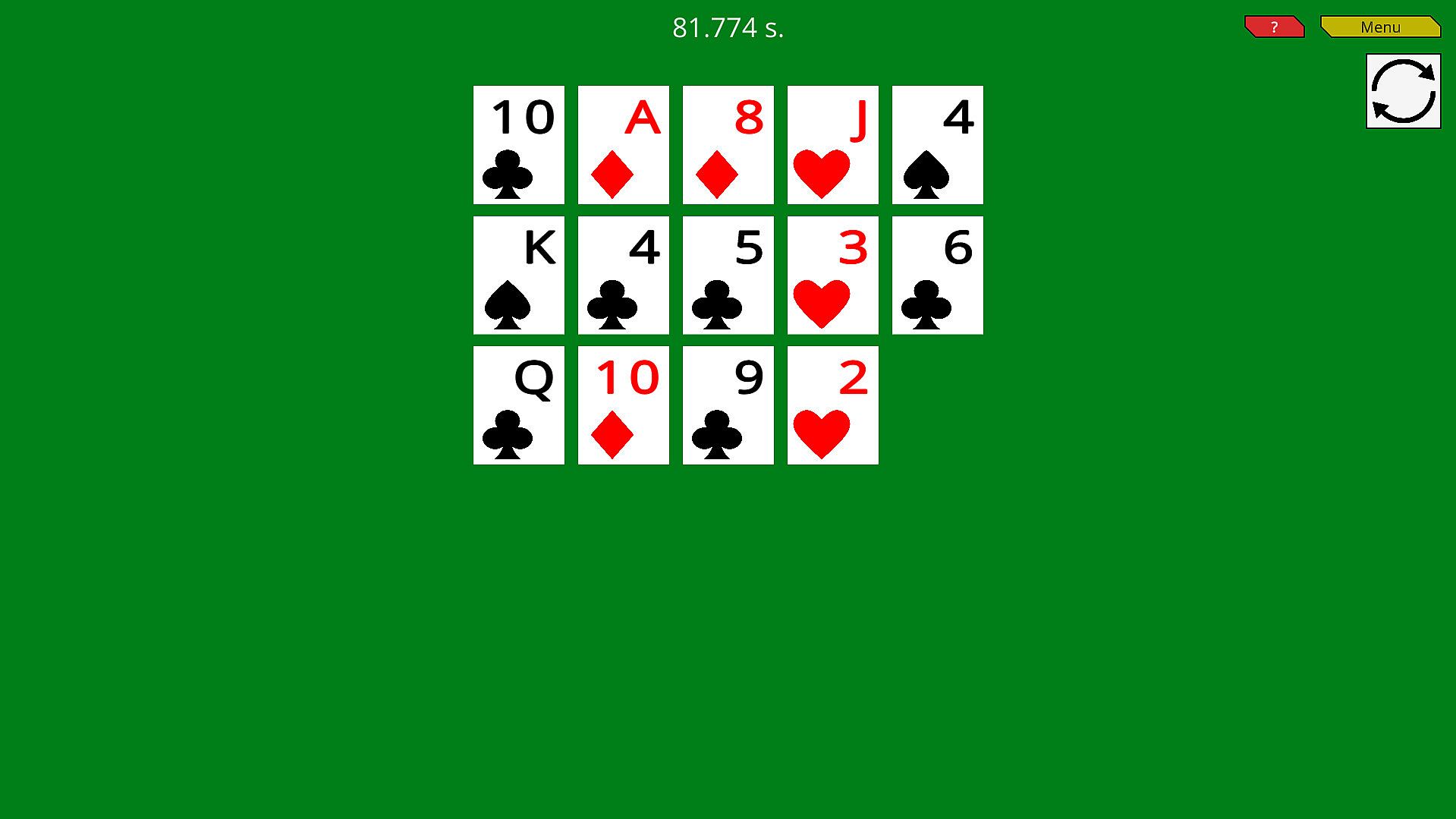Pick the 6 of clubs card
Viewport: 1456px width, 819px height.
coord(938,276)
